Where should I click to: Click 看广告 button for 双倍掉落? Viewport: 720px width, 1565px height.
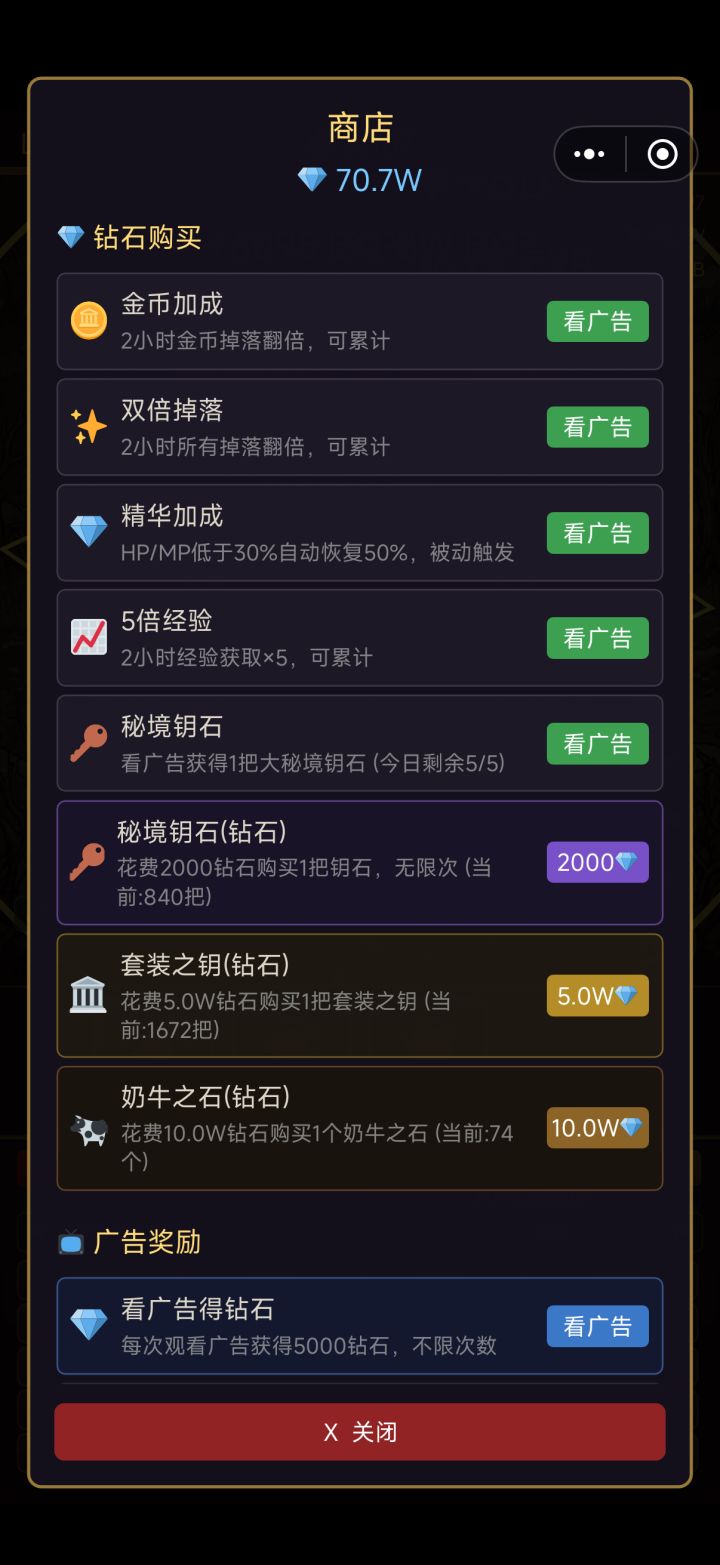pos(597,426)
